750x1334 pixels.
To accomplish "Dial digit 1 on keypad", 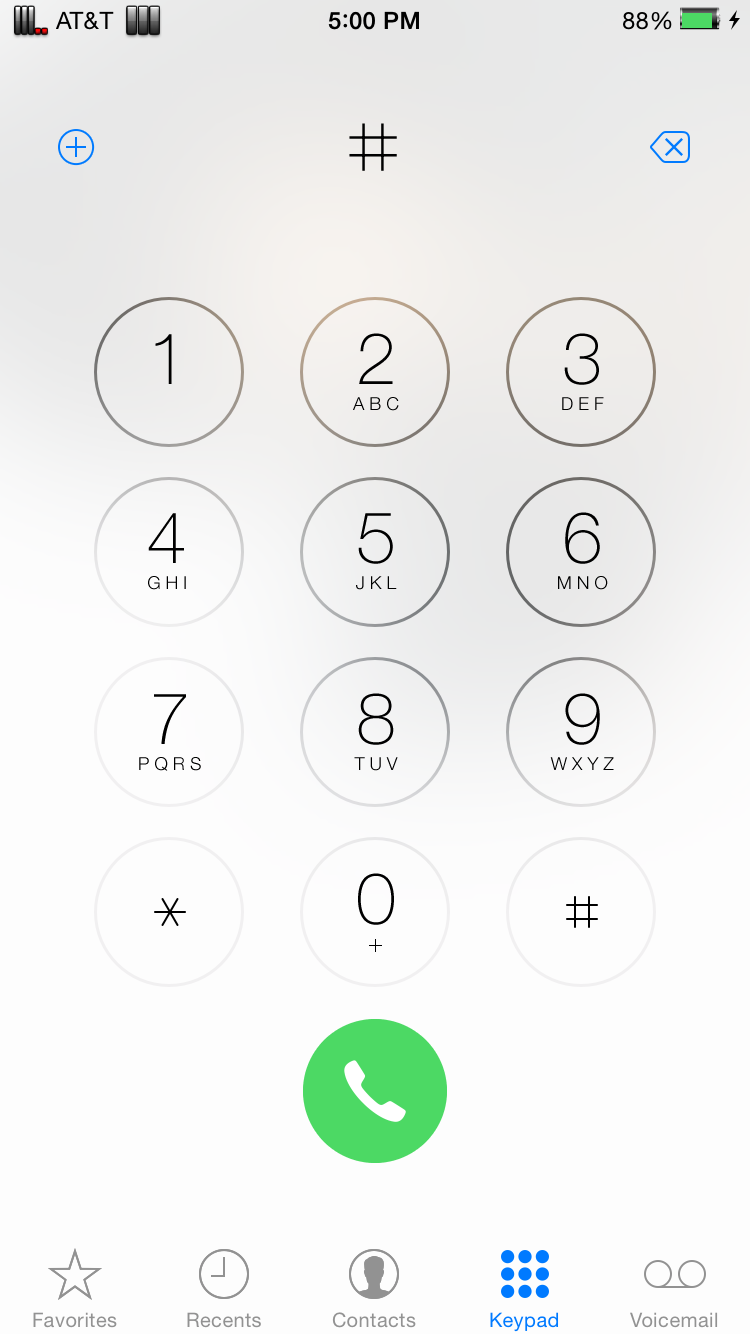I will [x=169, y=372].
